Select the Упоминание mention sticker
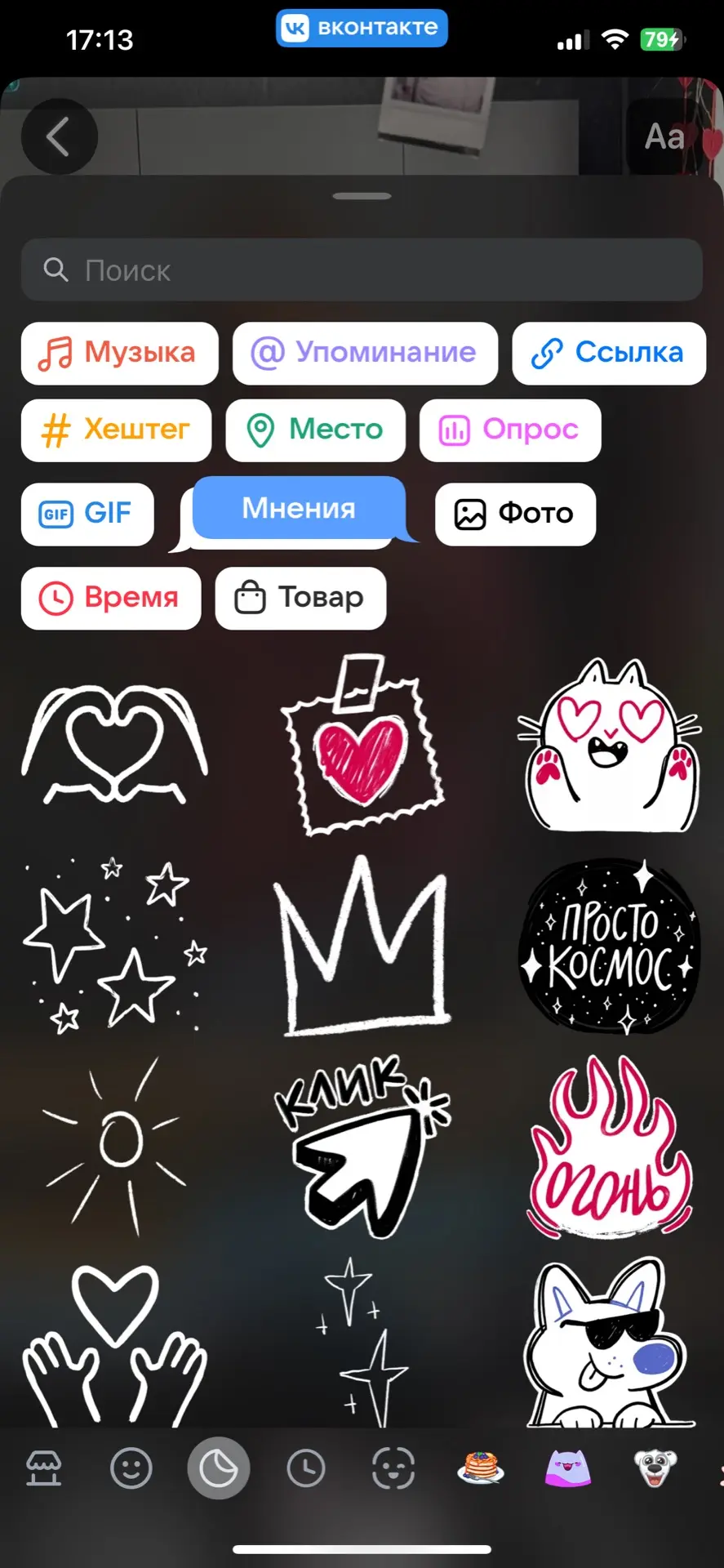Viewport: 724px width, 1568px height. pyautogui.click(x=365, y=353)
